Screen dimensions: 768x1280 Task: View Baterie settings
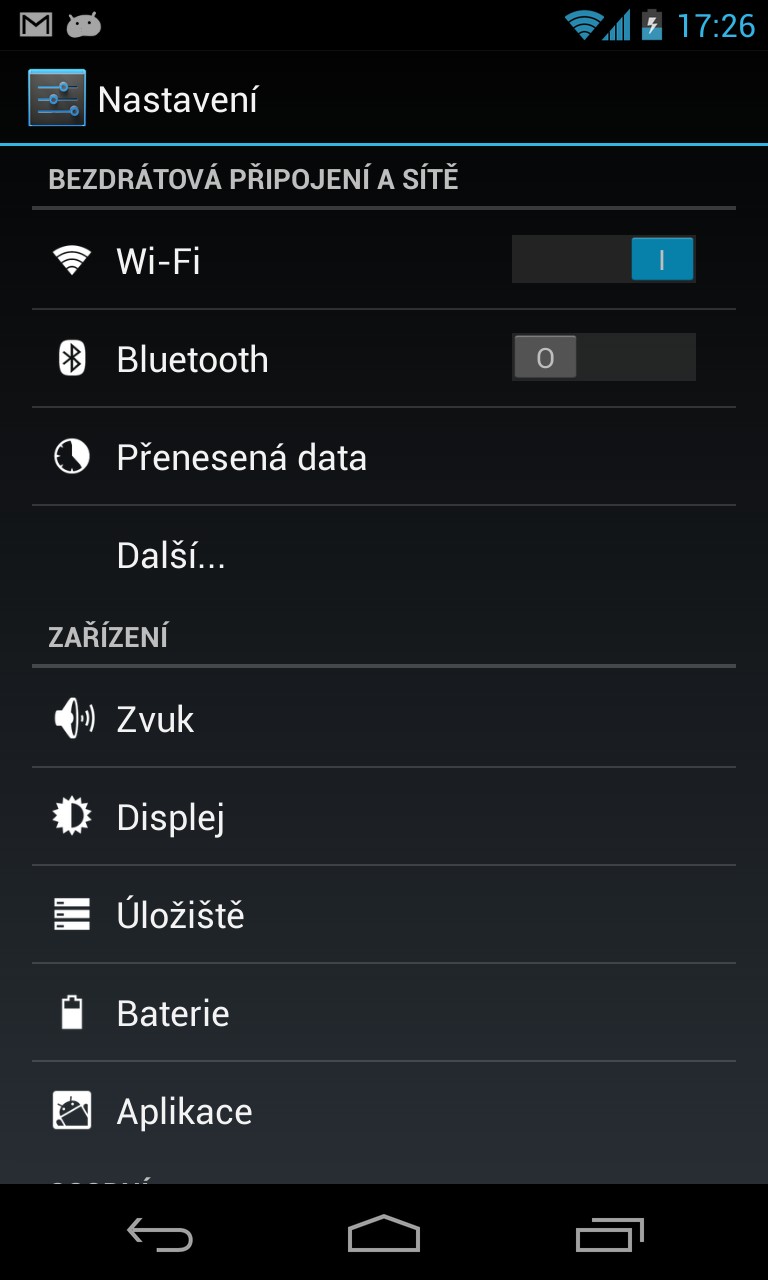click(384, 1013)
